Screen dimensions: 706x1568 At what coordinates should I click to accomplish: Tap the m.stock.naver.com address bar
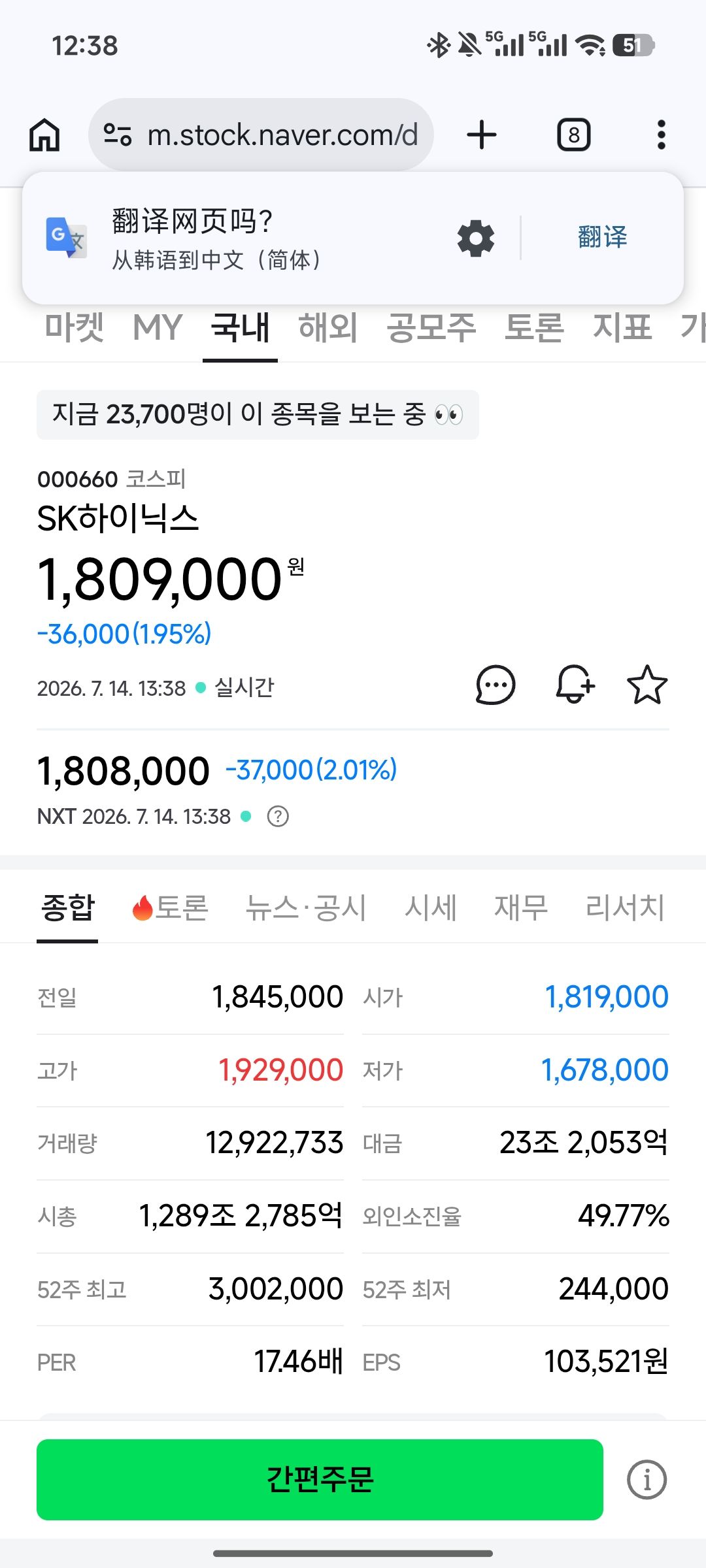[x=261, y=135]
